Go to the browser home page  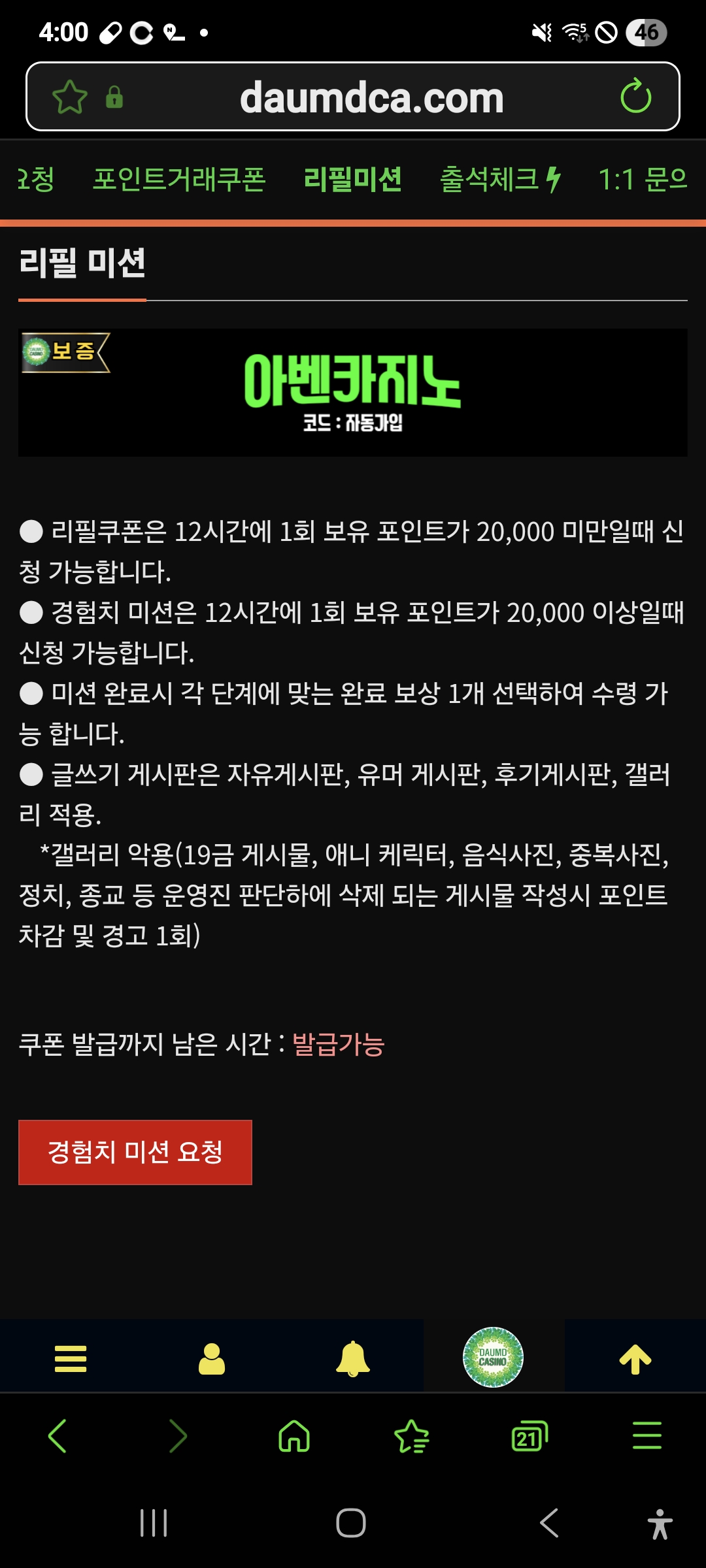(294, 1436)
